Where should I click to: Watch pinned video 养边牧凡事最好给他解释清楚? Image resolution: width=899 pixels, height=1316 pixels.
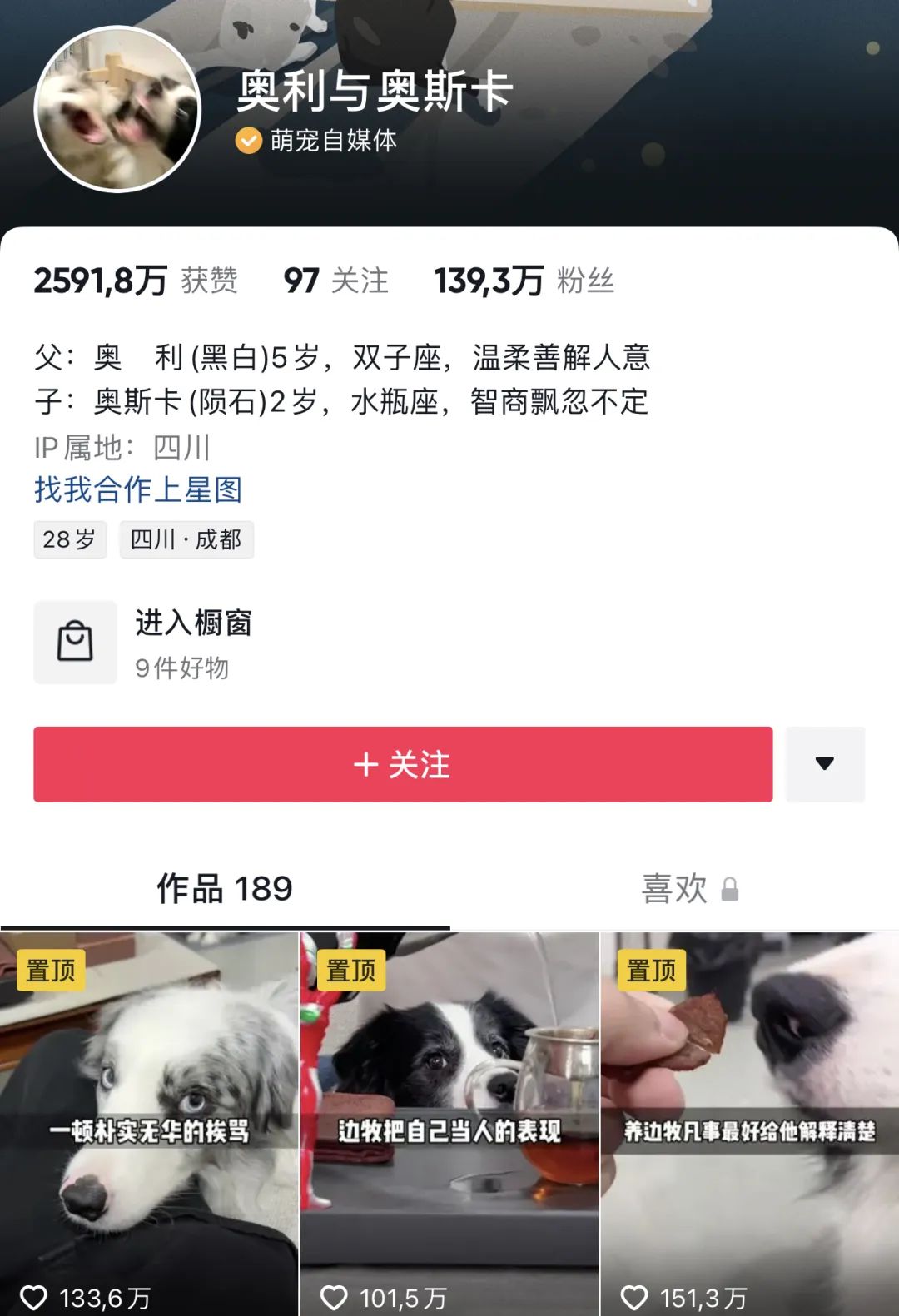pos(750,1124)
